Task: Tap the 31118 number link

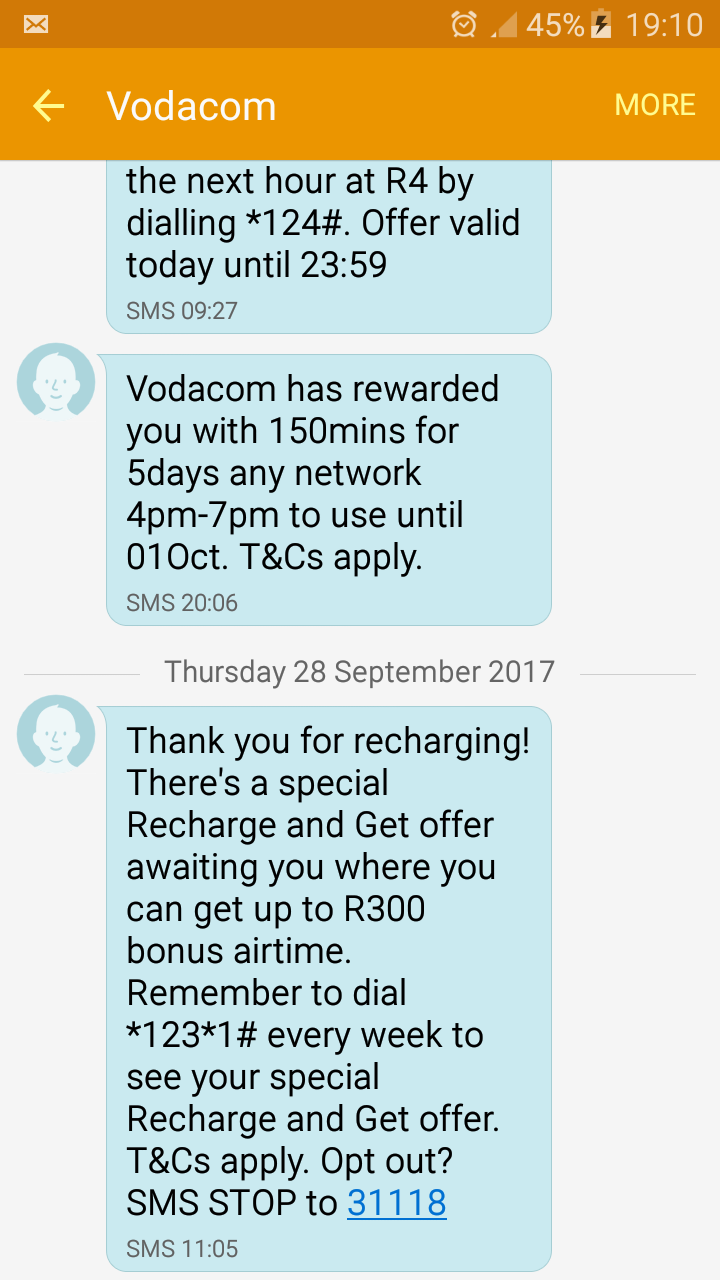Action: tap(397, 1203)
